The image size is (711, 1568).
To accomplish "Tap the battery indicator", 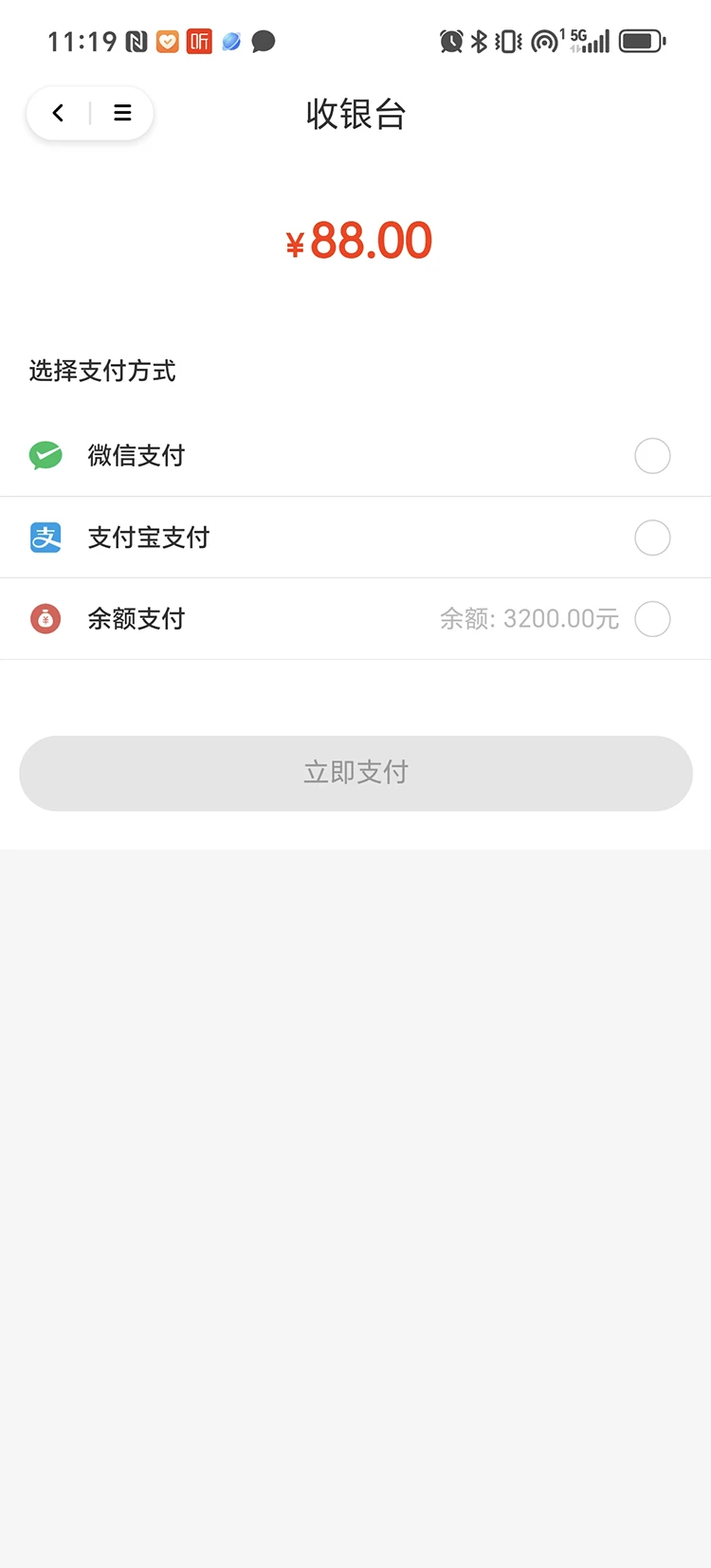I will (x=641, y=41).
